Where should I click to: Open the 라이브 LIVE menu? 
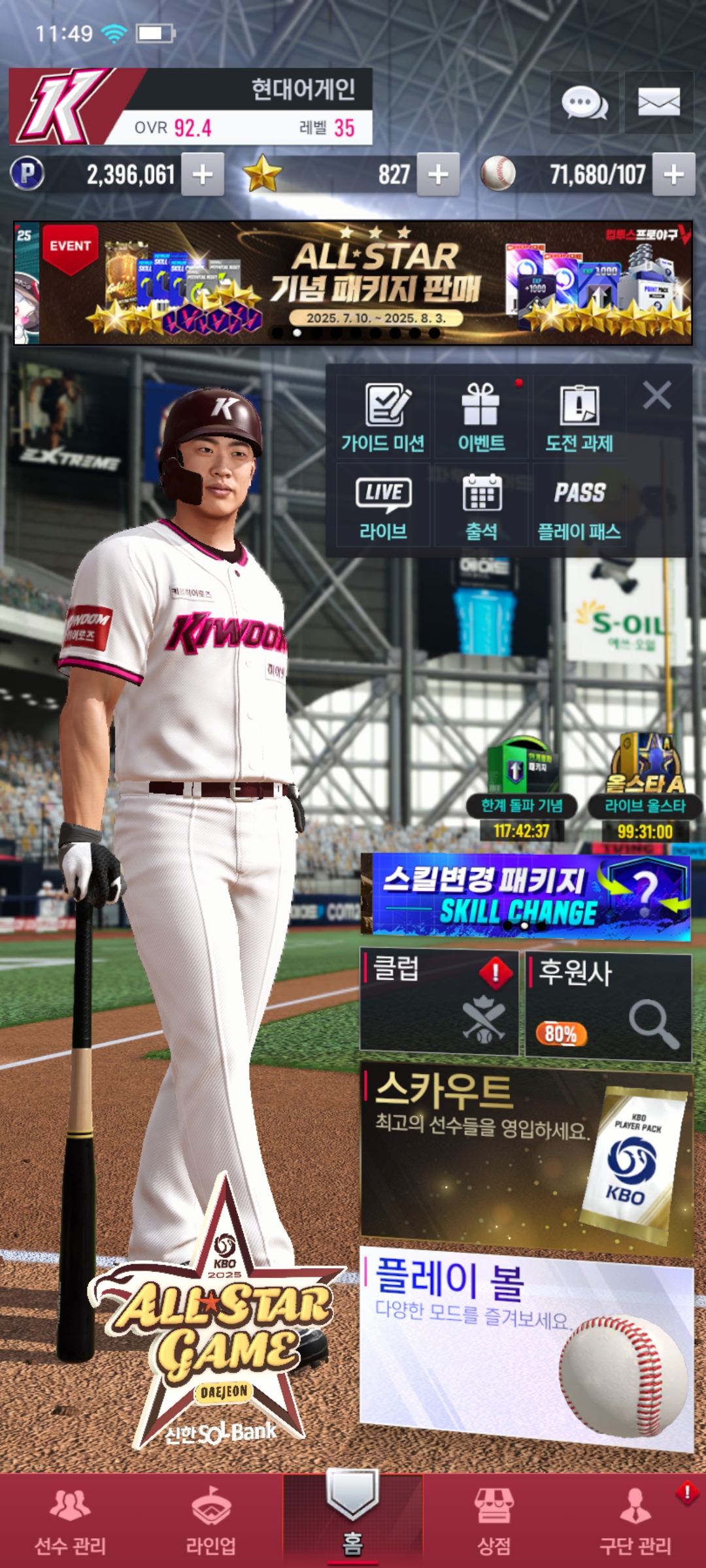(383, 506)
